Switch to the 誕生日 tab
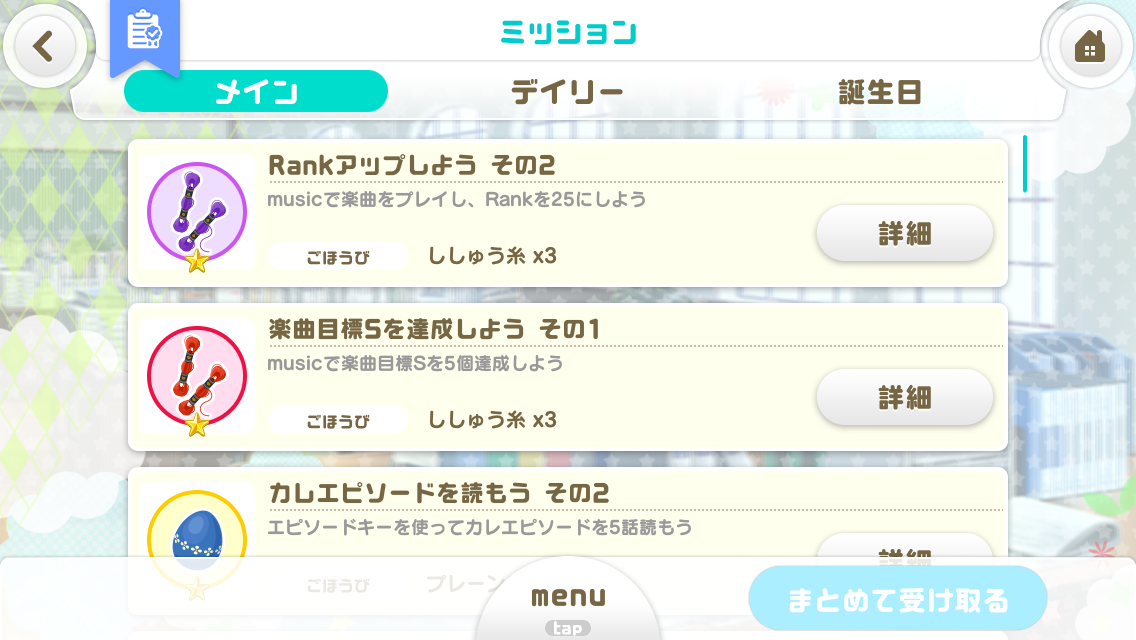This screenshot has height=640, width=1136. click(x=879, y=93)
